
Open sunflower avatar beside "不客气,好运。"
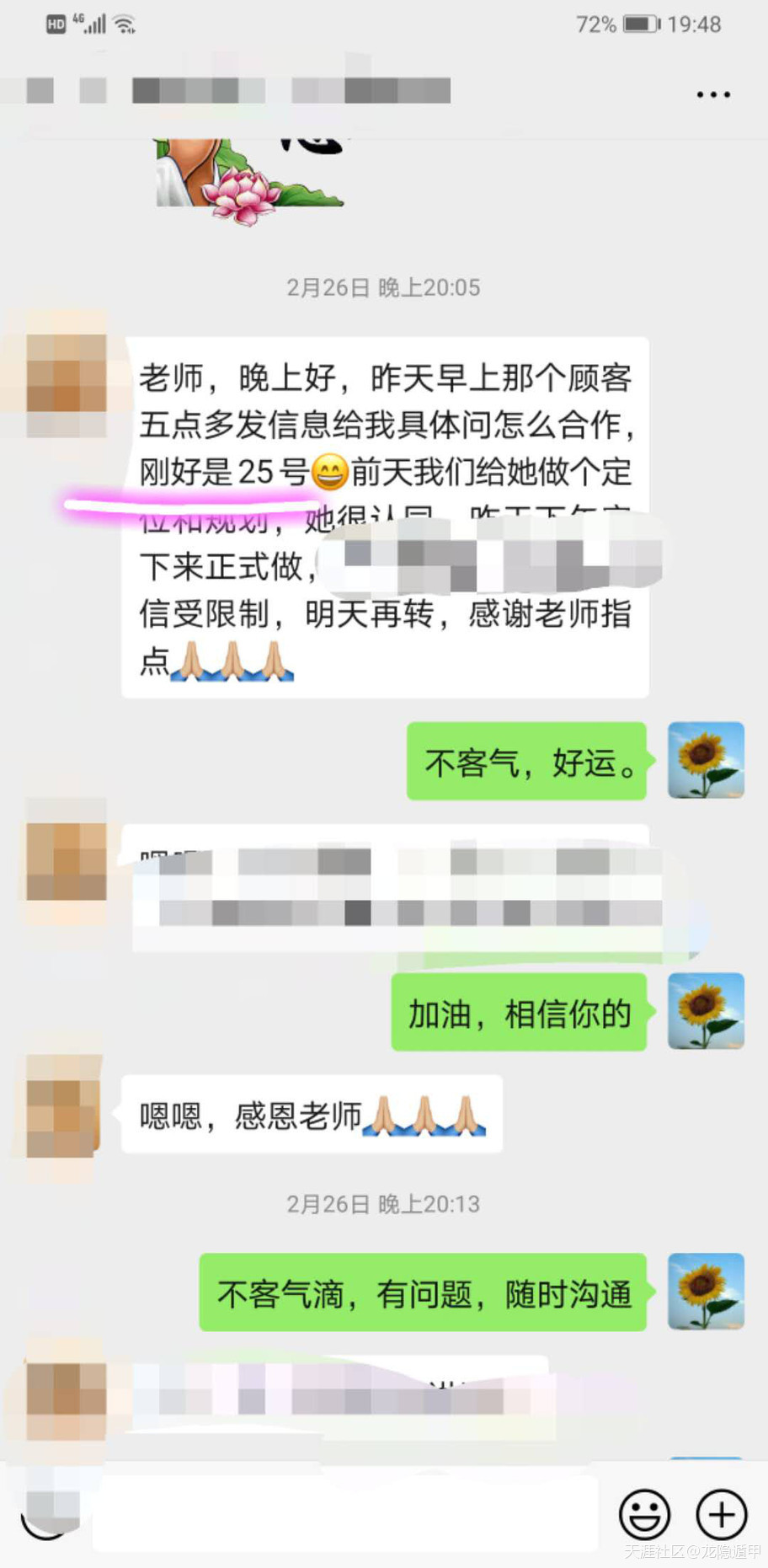tap(706, 760)
